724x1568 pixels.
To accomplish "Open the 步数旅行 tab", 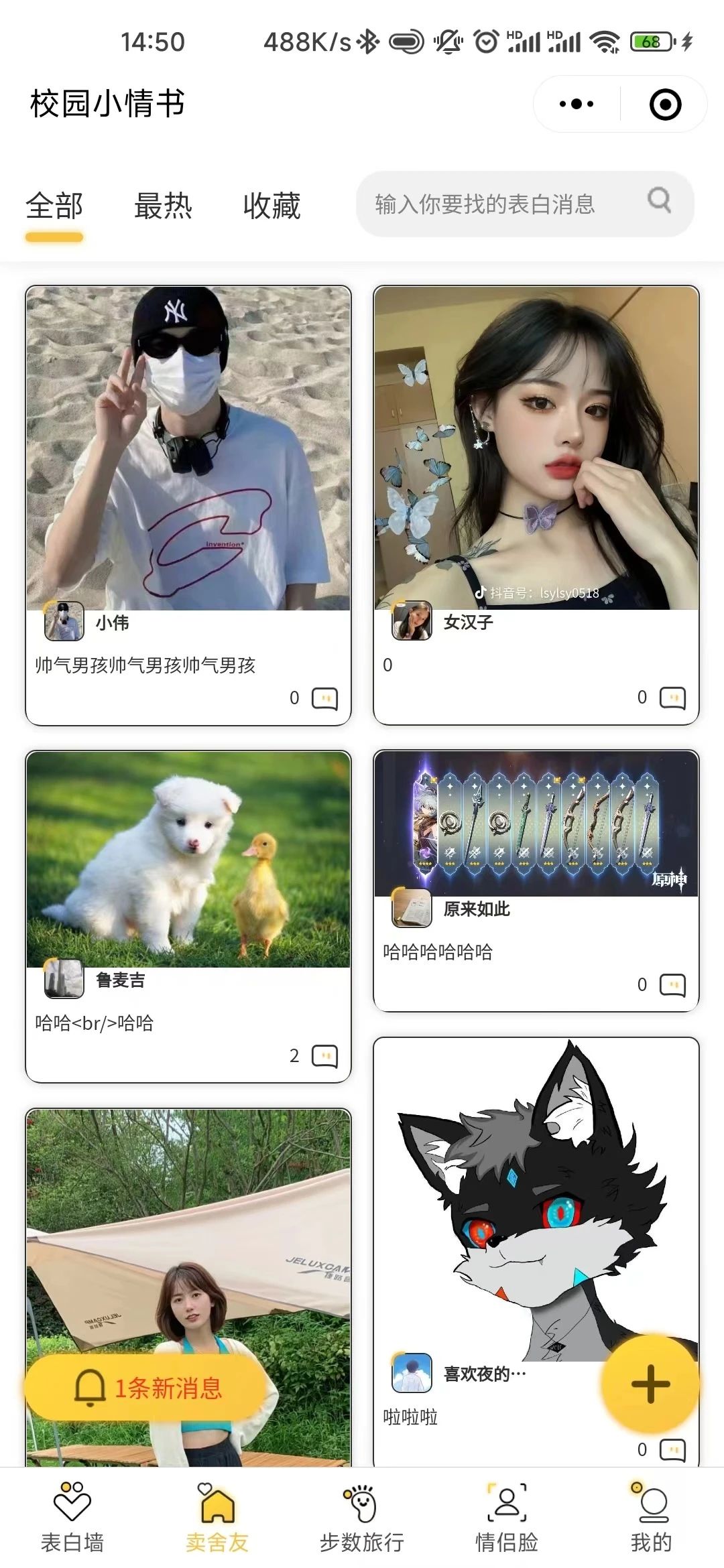I will pos(362,1518).
